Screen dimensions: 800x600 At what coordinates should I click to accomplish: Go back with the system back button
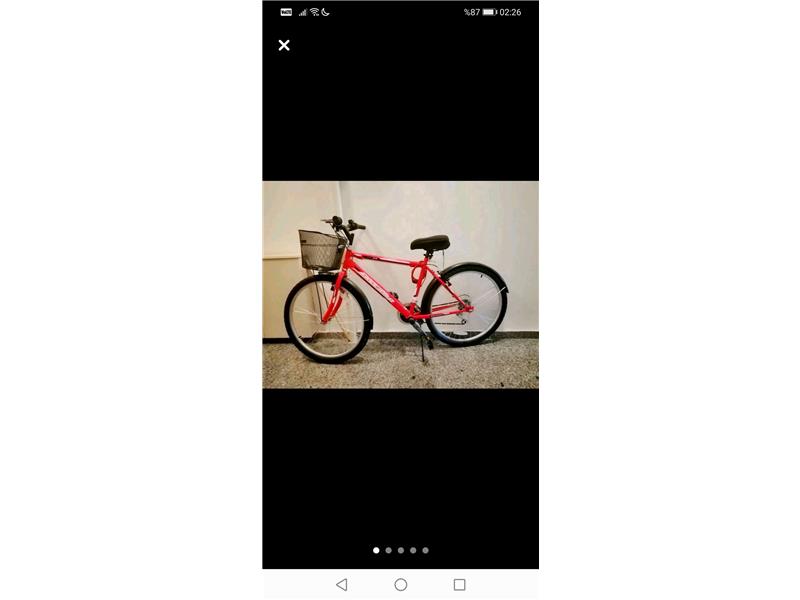[342, 585]
